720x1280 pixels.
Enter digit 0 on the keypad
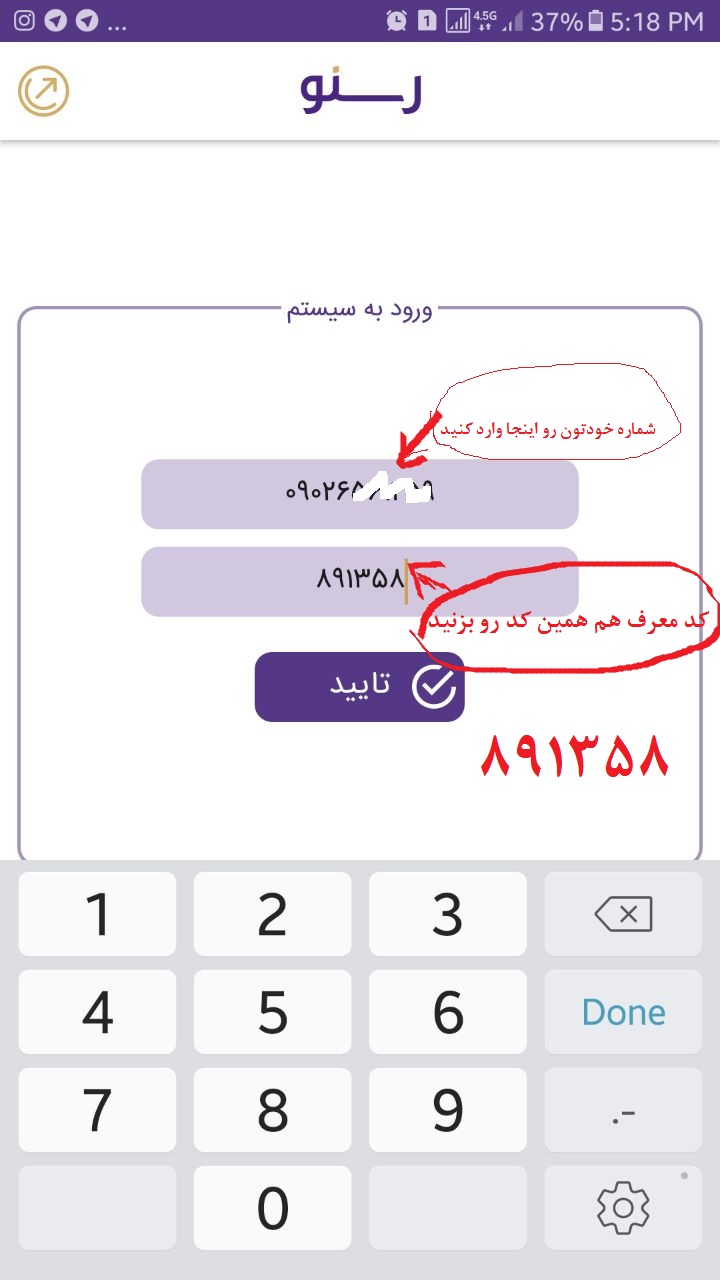[x=272, y=1208]
